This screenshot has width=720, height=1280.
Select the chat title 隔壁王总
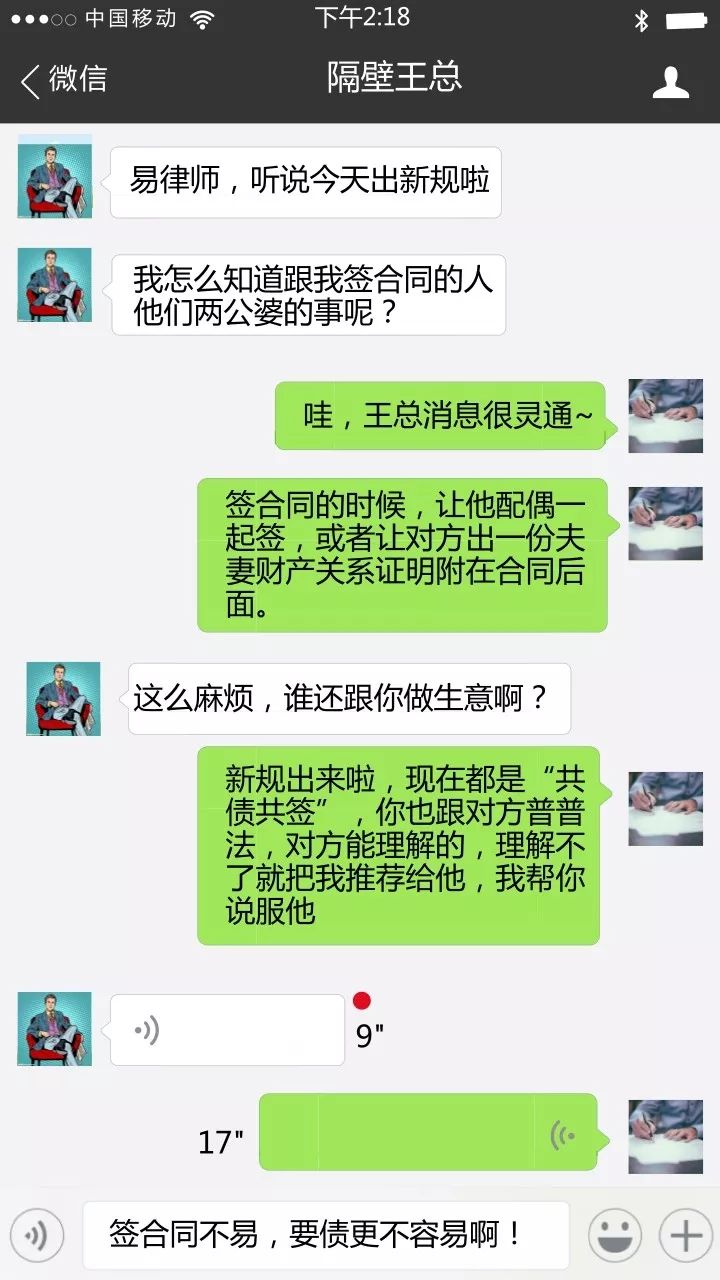click(392, 79)
